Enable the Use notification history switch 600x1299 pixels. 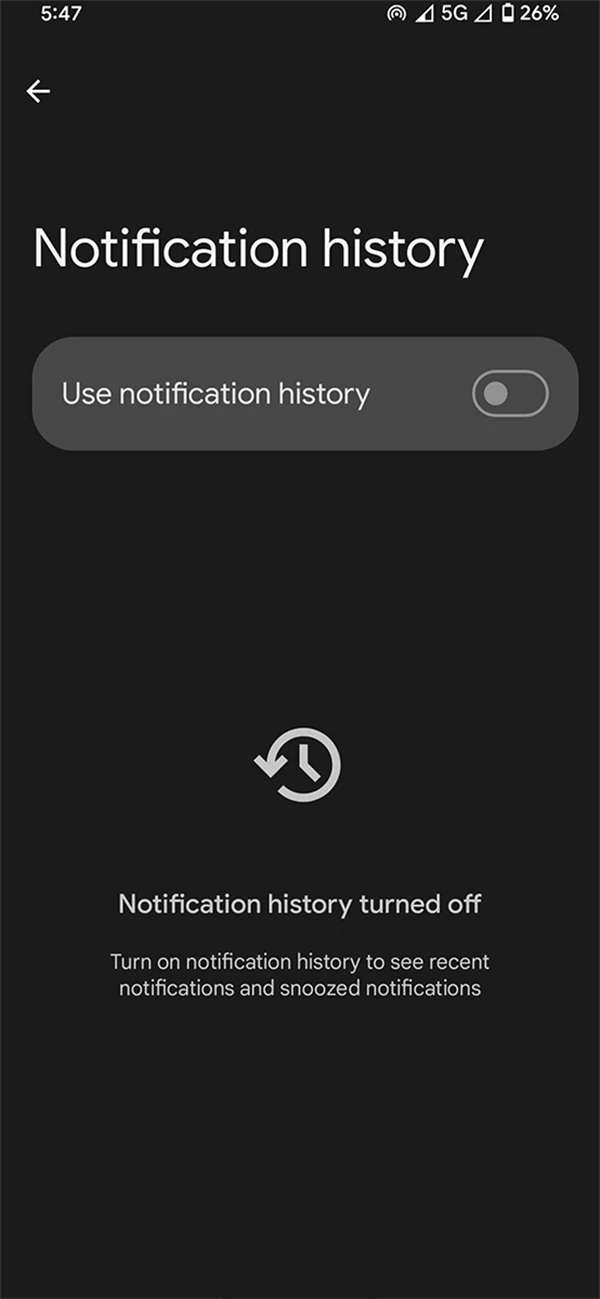[x=510, y=394]
